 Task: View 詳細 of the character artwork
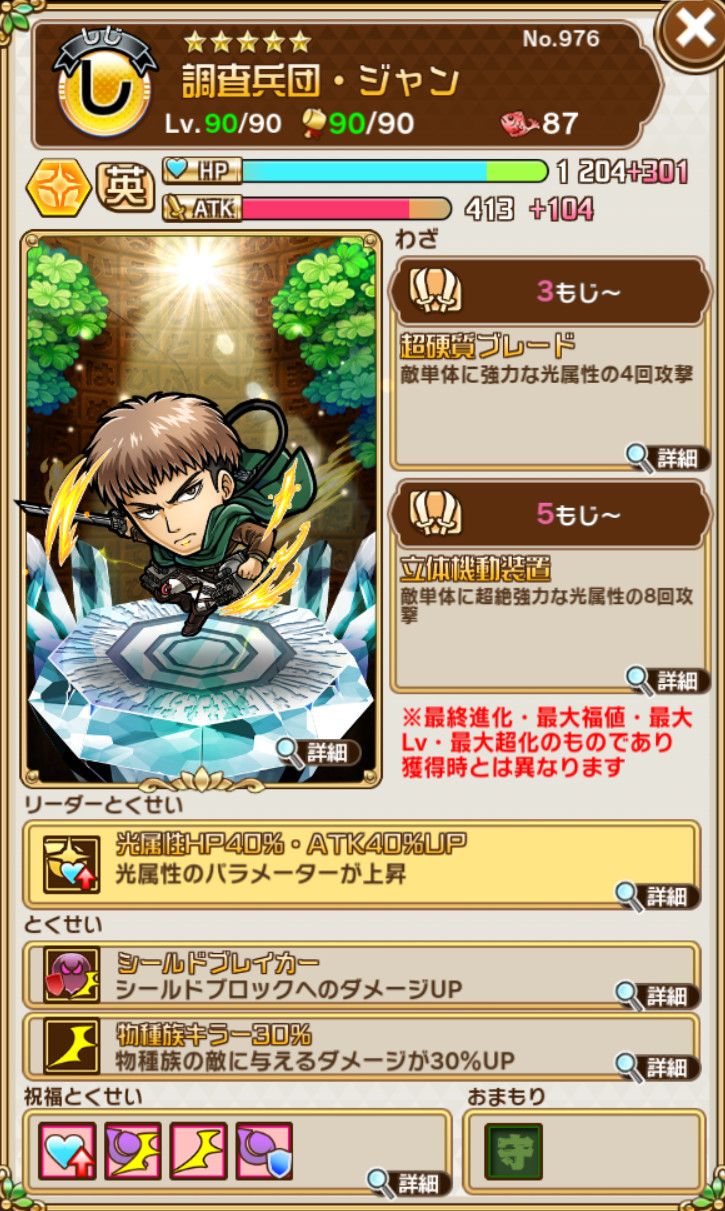pyautogui.click(x=318, y=751)
